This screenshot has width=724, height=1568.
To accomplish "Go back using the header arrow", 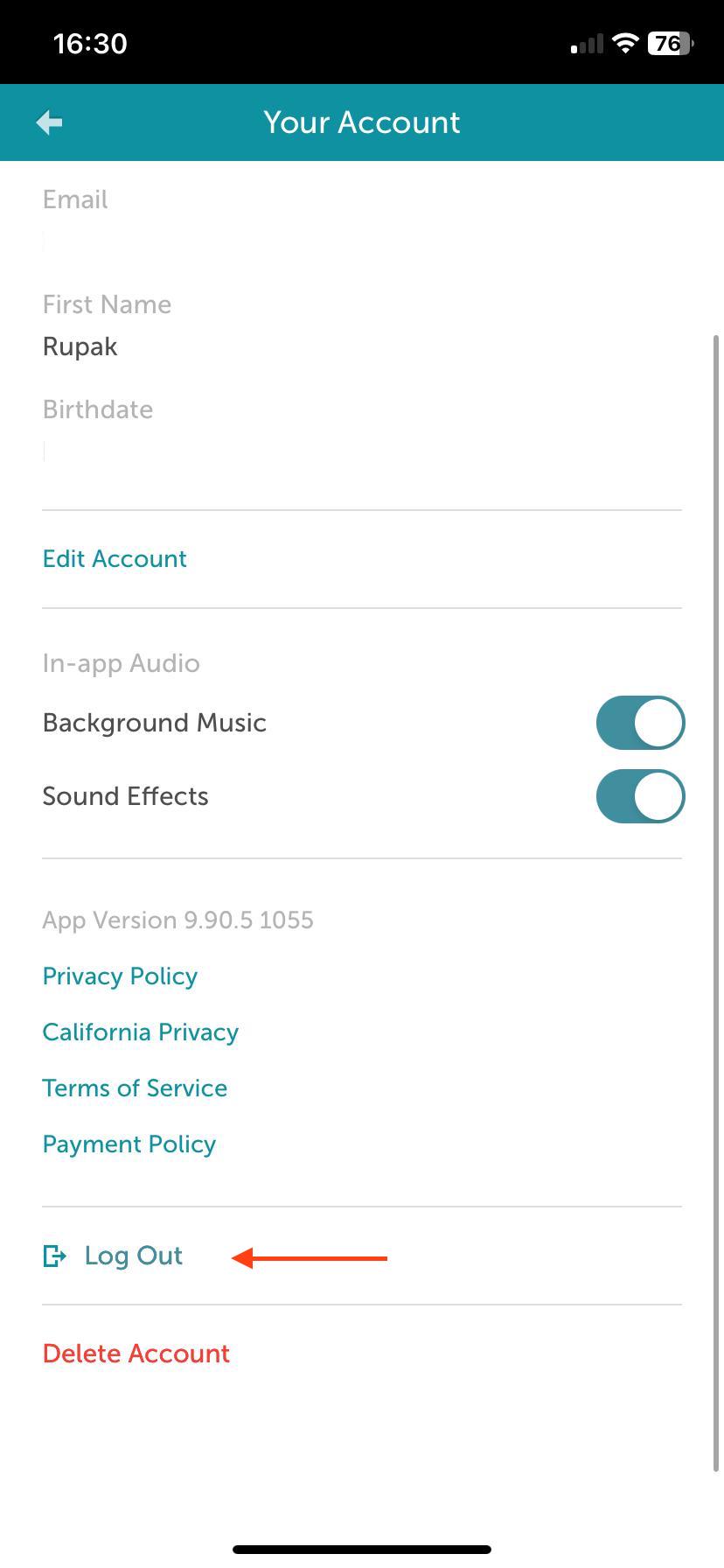I will (49, 122).
